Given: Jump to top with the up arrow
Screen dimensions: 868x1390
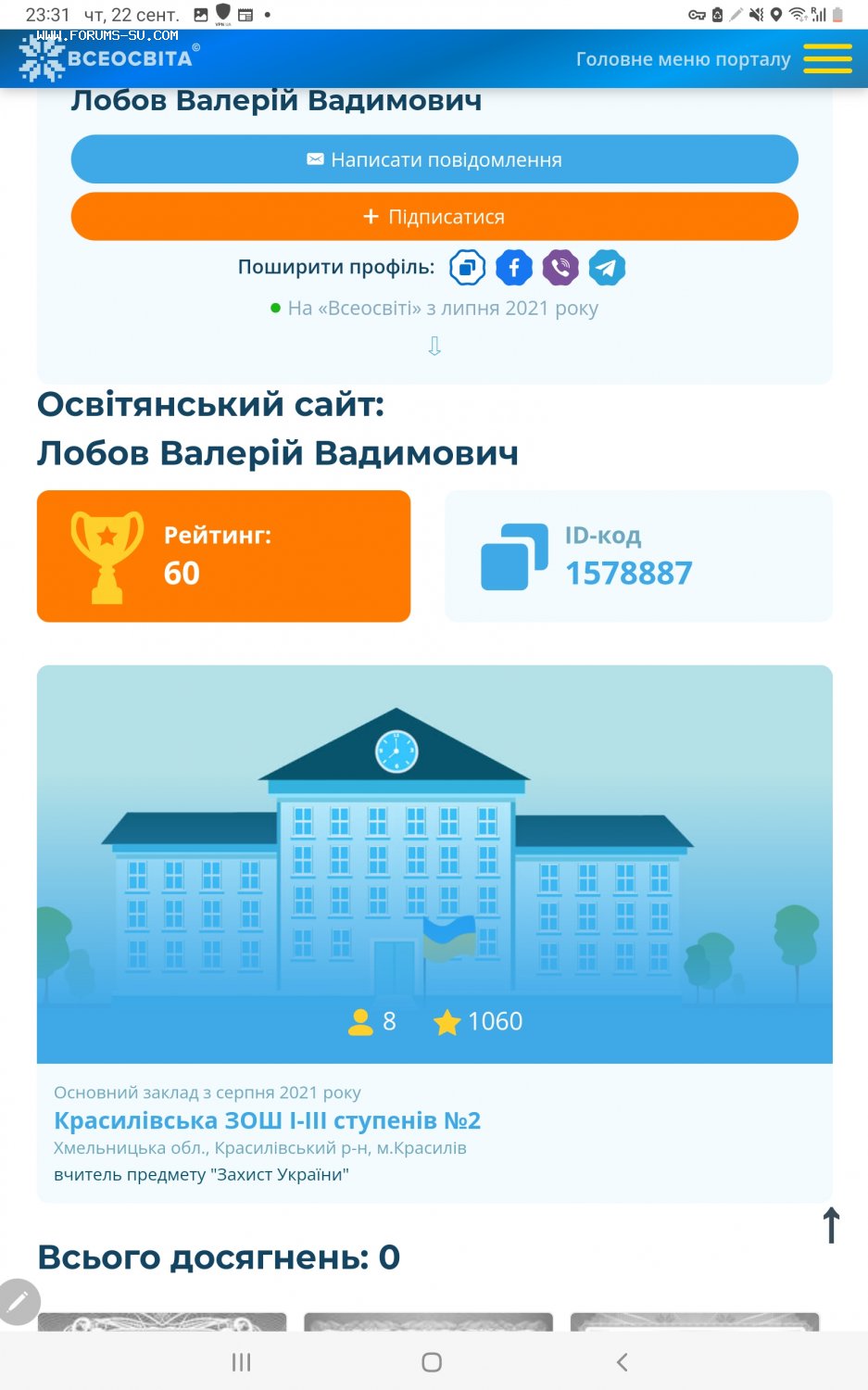Looking at the screenshot, I should (x=831, y=1225).
